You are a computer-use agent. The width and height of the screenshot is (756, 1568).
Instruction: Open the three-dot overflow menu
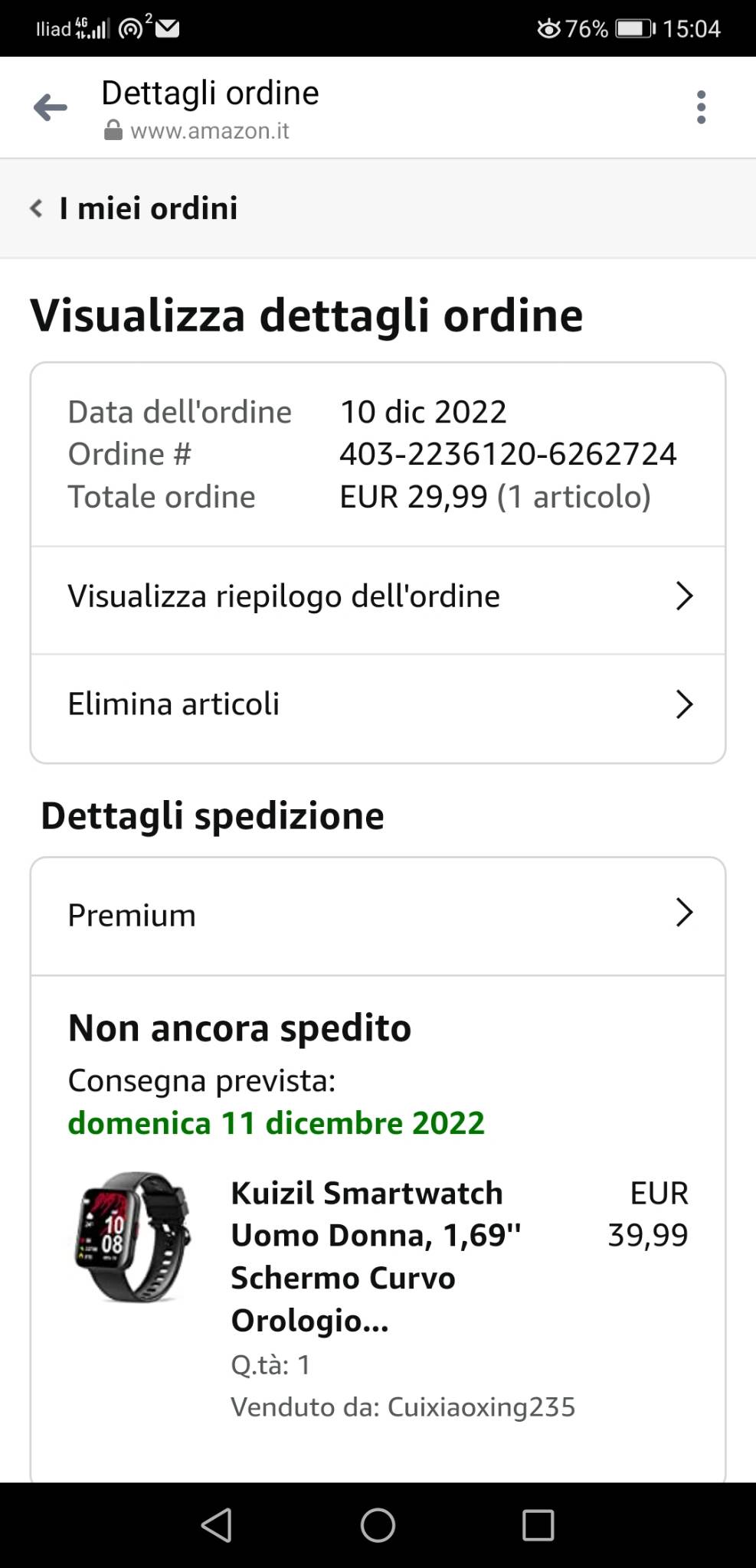[700, 107]
